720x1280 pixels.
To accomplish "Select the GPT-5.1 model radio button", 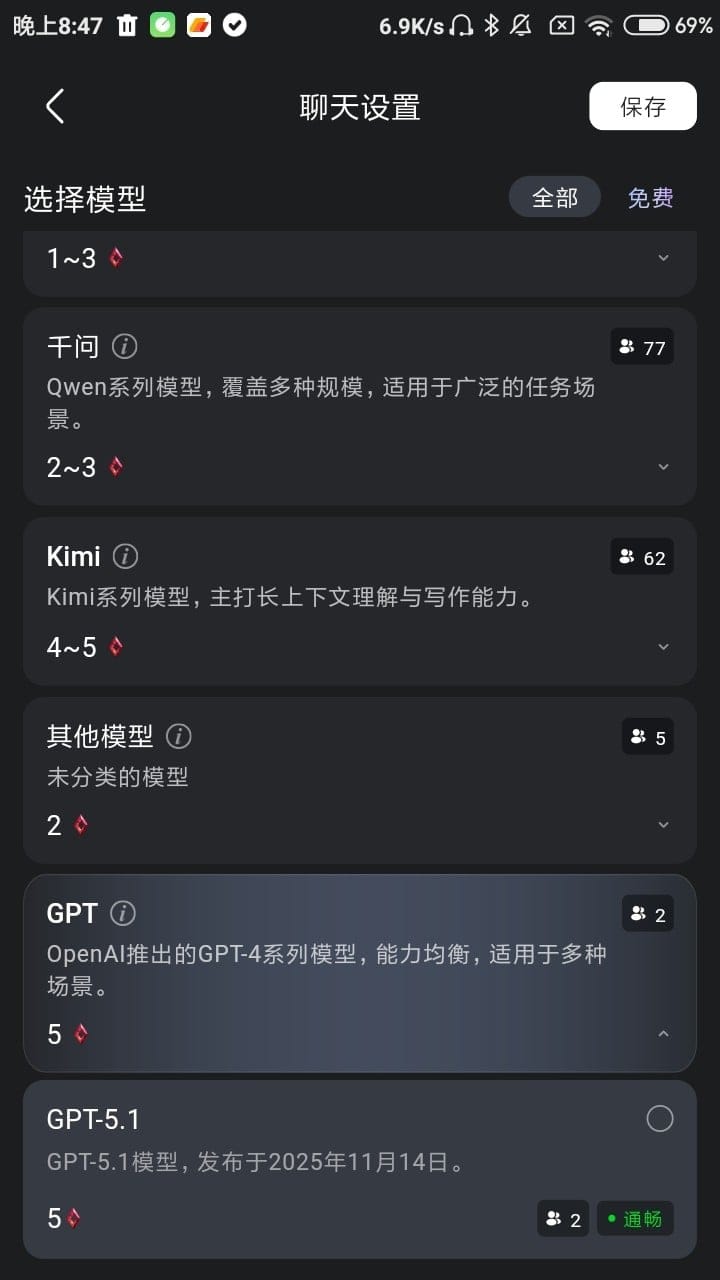I will point(660,1118).
